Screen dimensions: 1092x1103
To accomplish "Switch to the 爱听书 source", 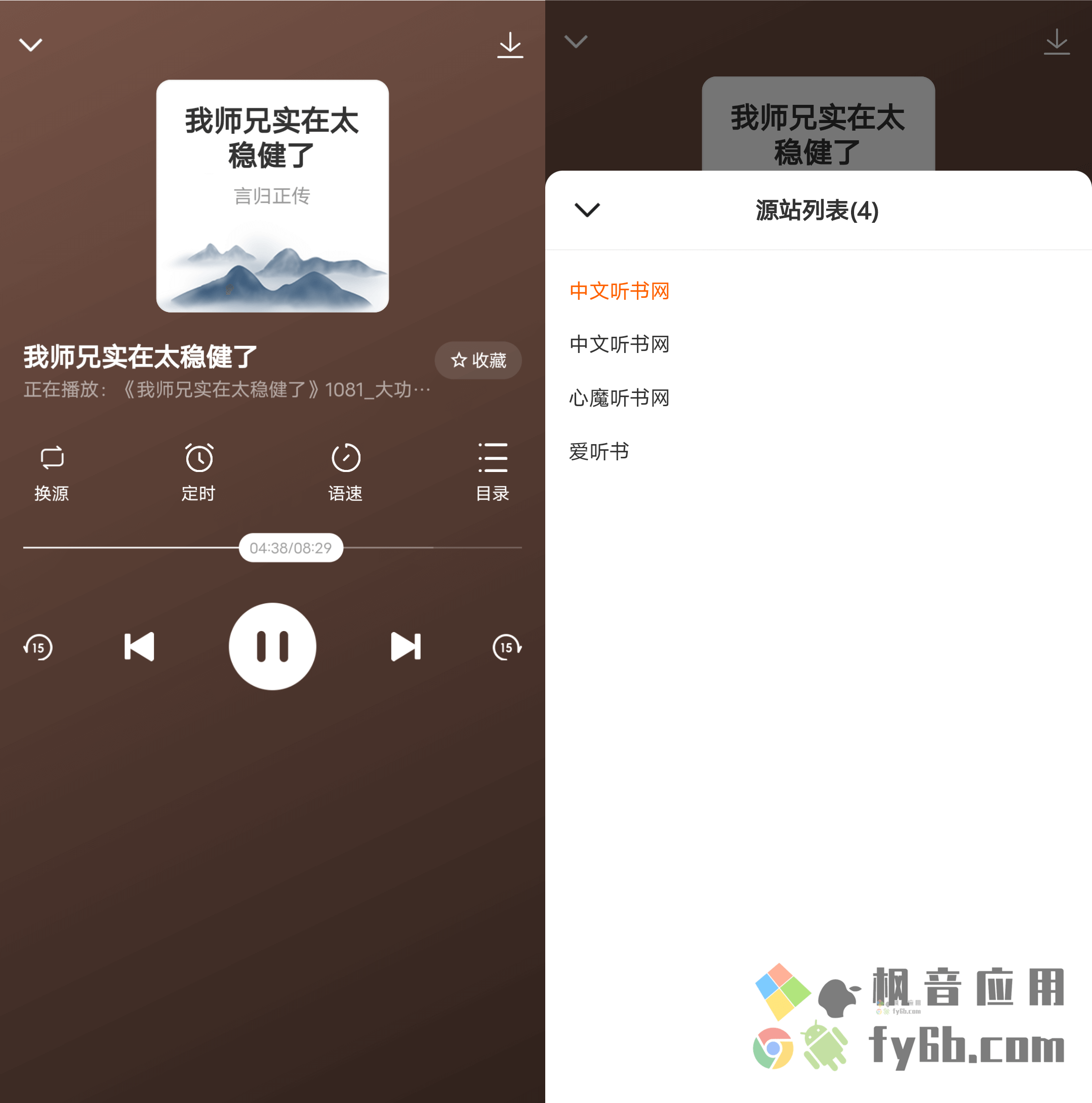I will (x=599, y=452).
